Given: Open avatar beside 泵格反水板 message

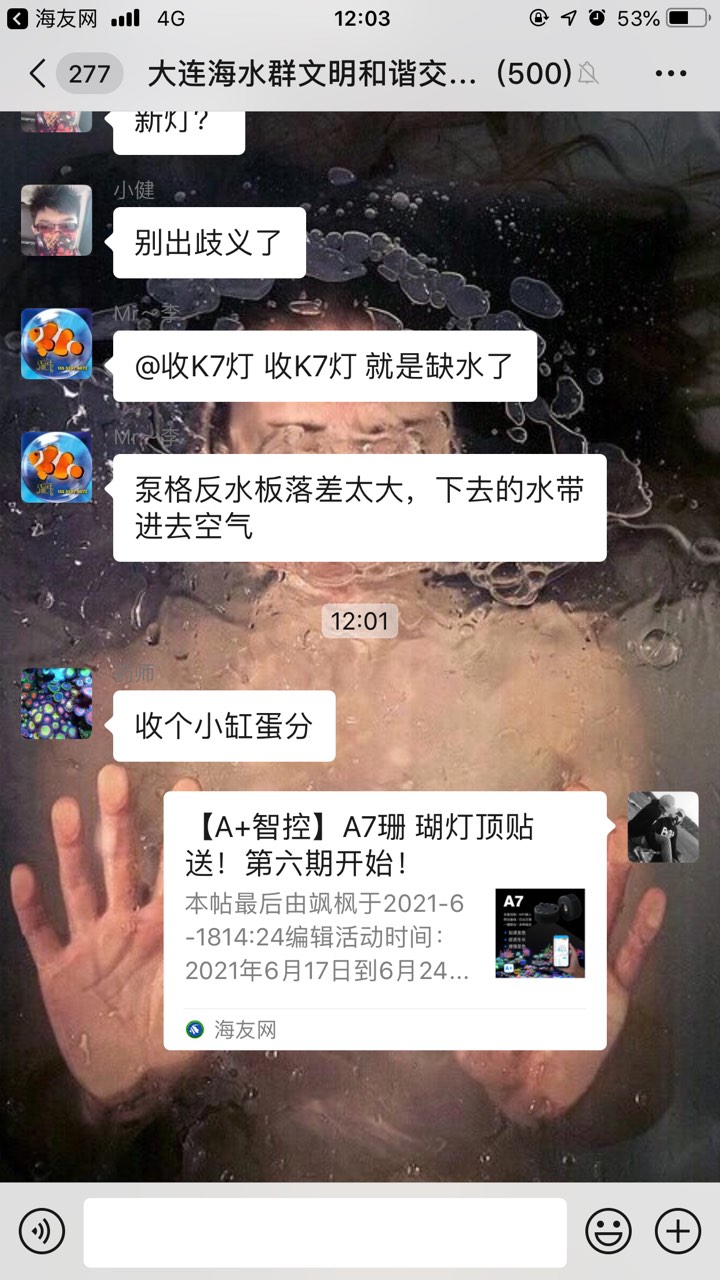Looking at the screenshot, I should 57,467.
